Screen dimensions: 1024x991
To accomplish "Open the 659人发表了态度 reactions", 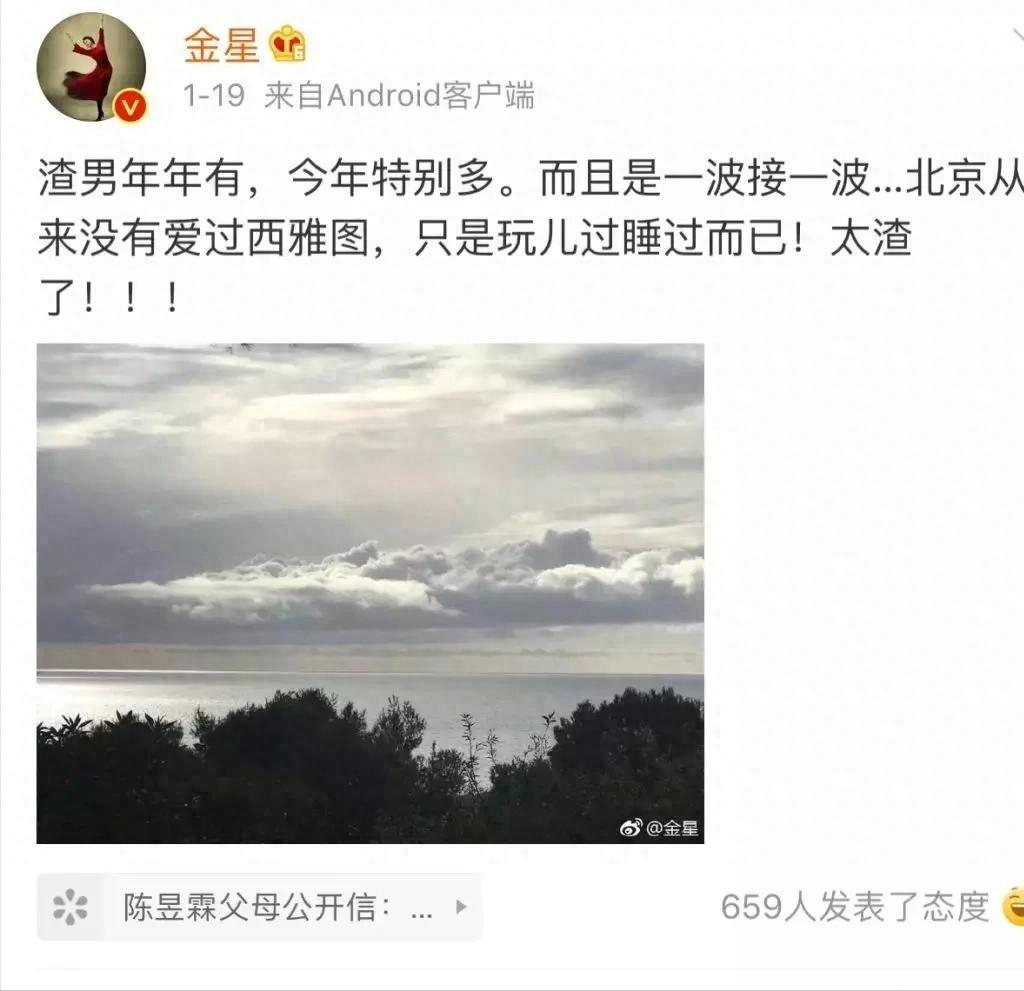I will [855, 907].
